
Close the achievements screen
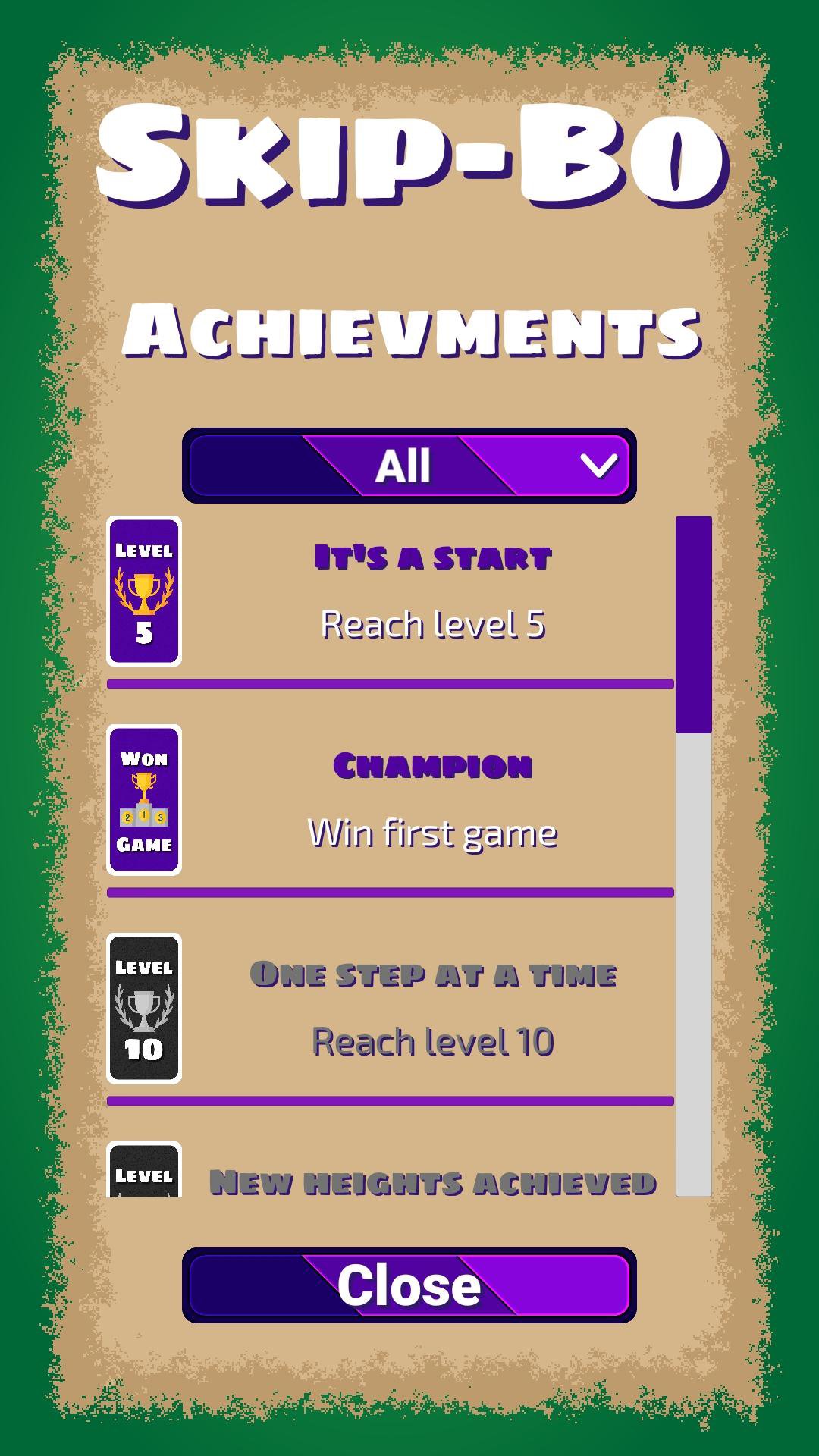pyautogui.click(x=409, y=1285)
